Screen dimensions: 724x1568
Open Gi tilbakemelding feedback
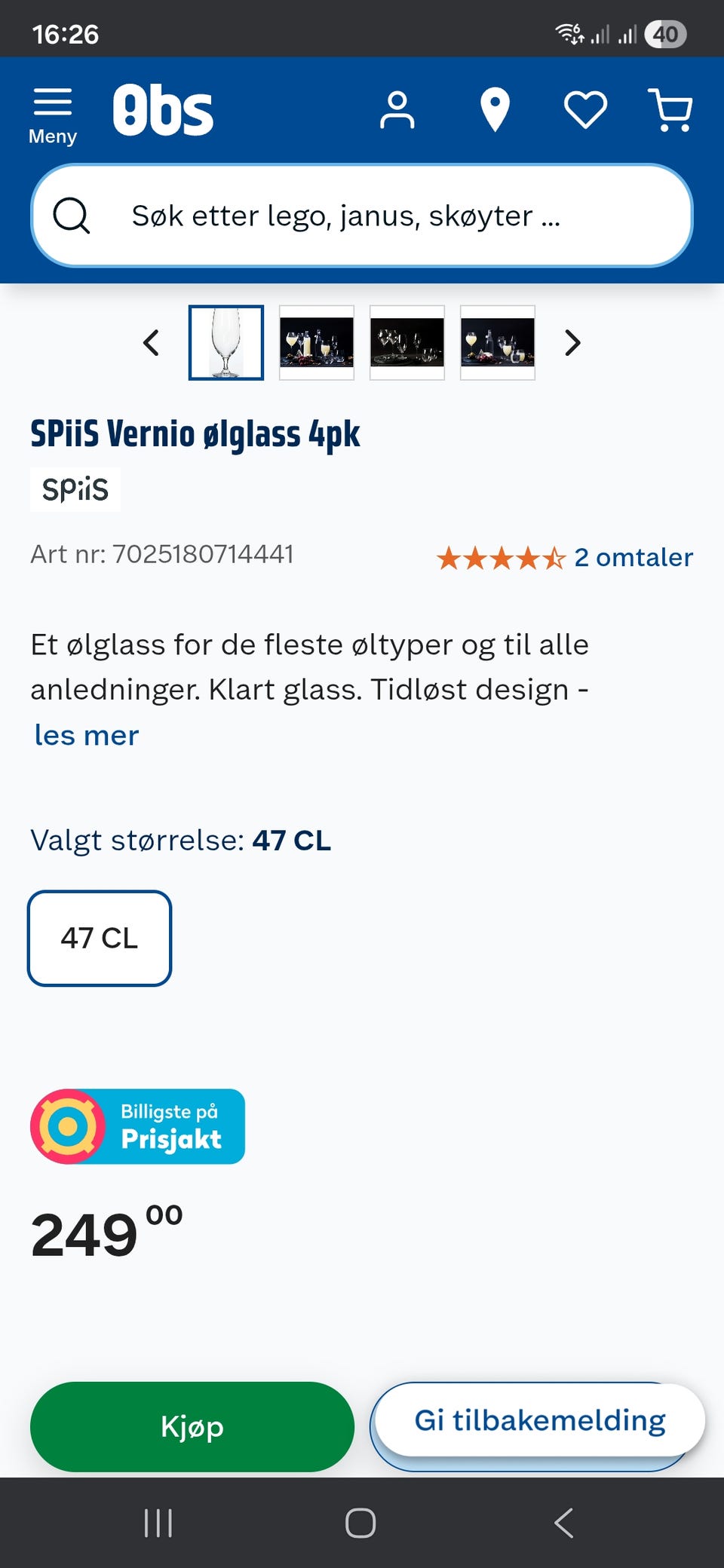(x=540, y=1420)
